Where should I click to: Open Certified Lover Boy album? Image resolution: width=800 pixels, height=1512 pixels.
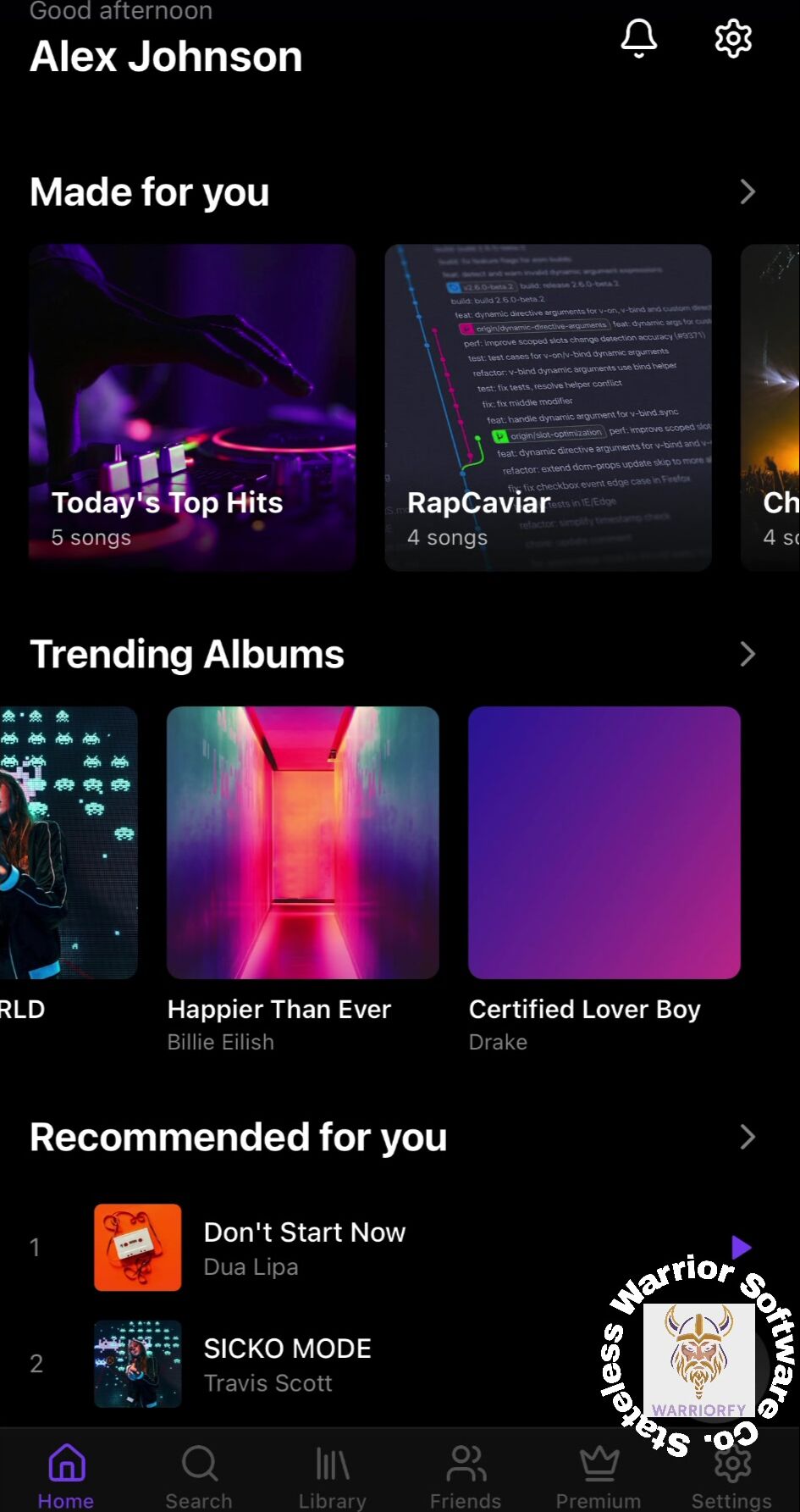pos(604,843)
